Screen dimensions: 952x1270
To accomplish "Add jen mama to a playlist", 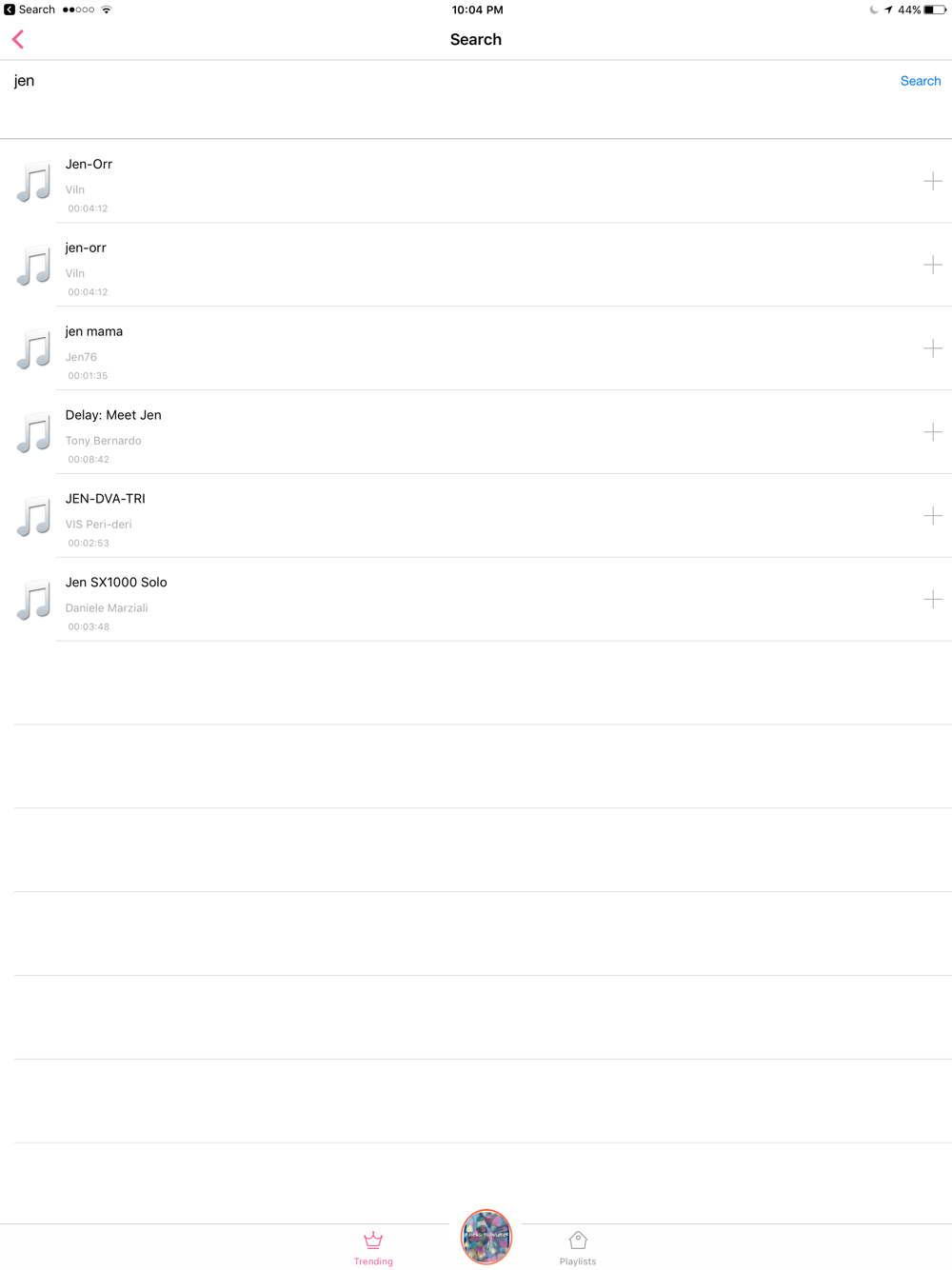I will coord(932,348).
